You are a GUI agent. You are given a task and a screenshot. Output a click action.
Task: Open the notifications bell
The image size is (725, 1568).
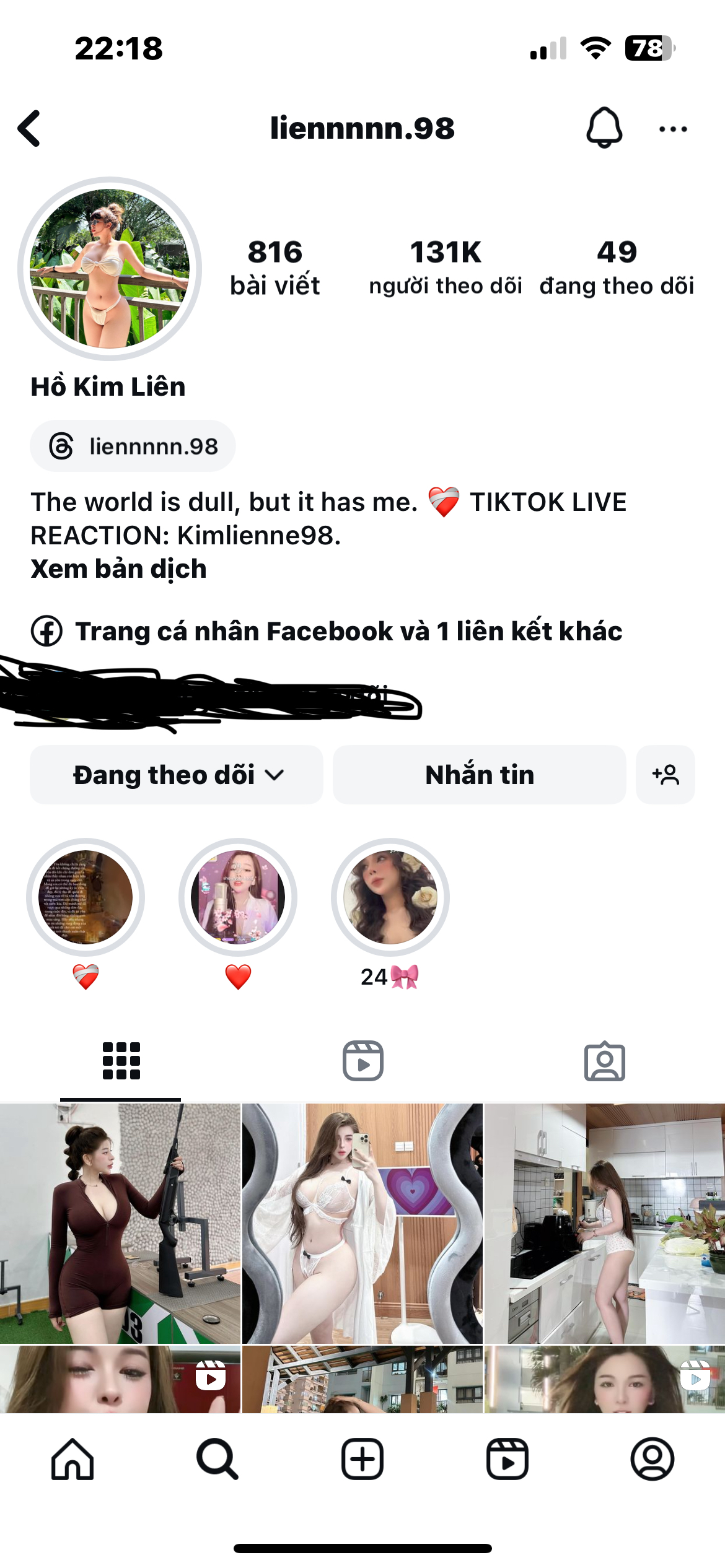(x=604, y=128)
